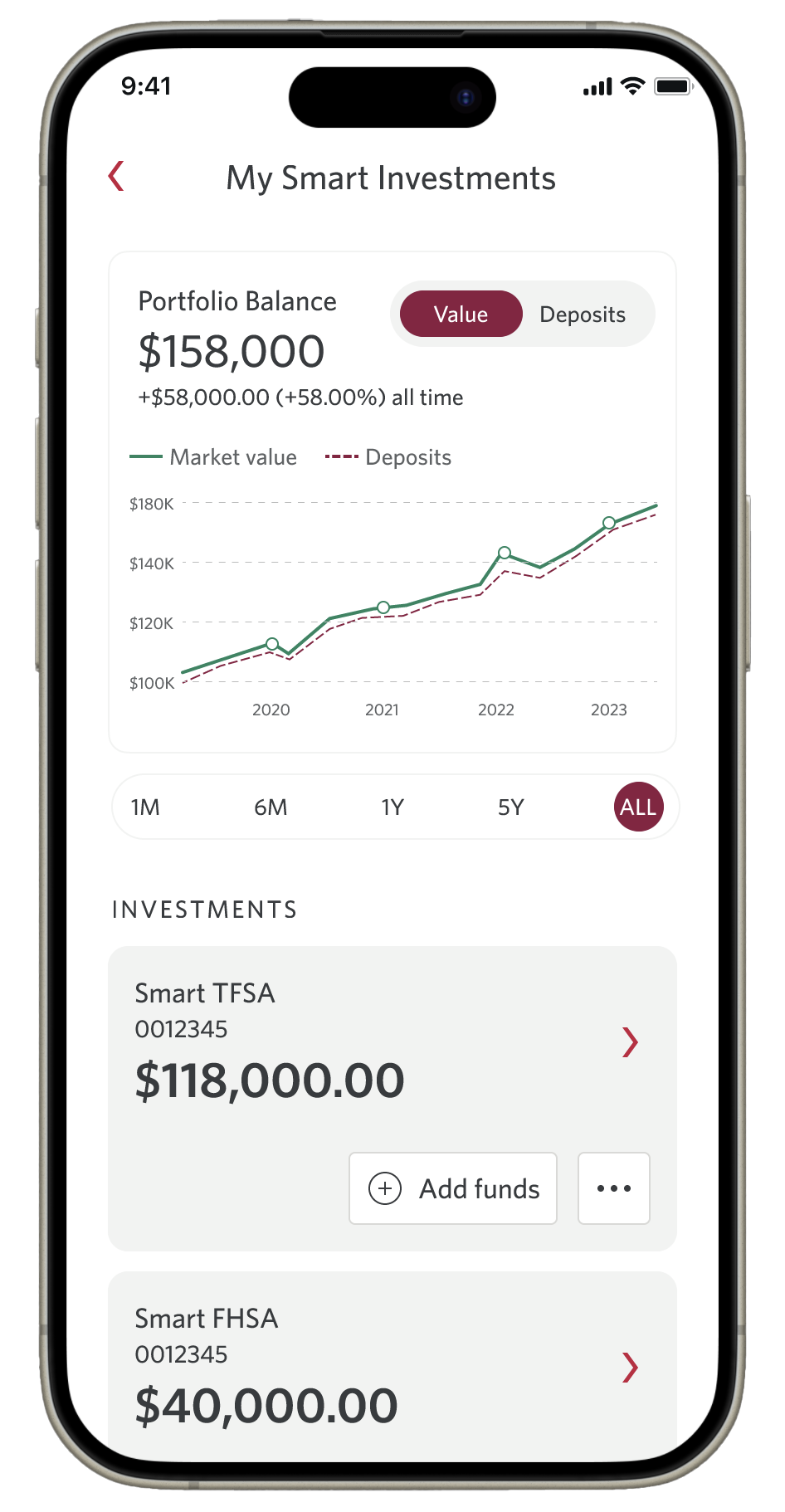
Task: Go back from My Smart Investments
Action: pos(117,176)
